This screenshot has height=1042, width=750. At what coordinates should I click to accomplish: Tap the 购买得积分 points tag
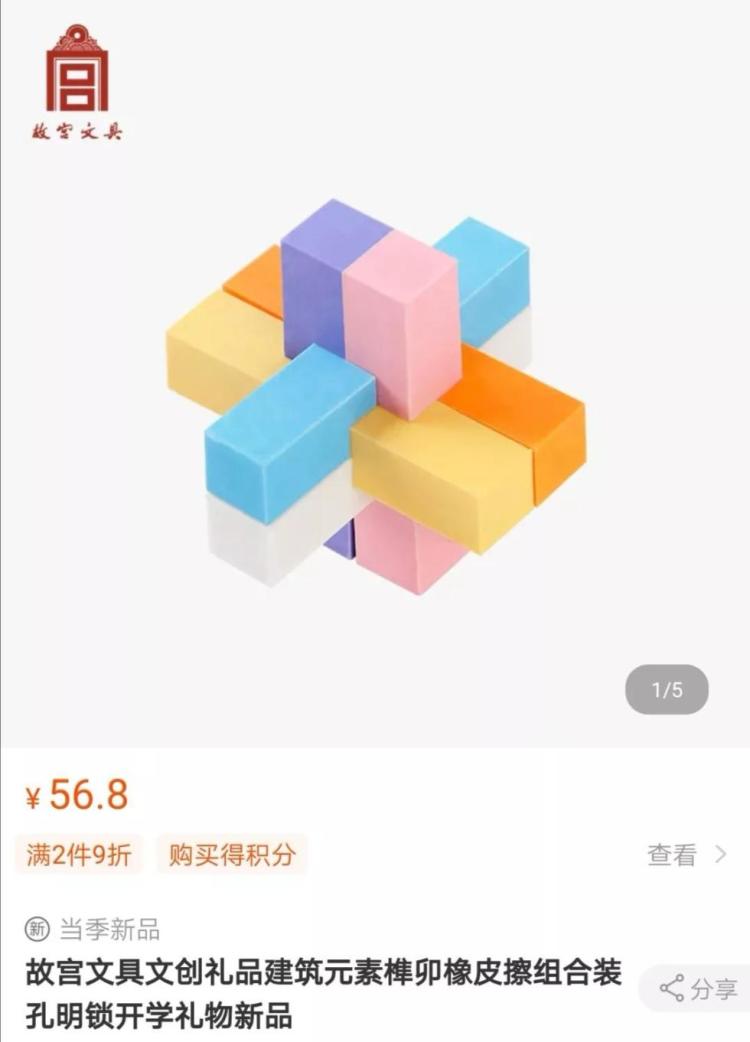point(232,855)
